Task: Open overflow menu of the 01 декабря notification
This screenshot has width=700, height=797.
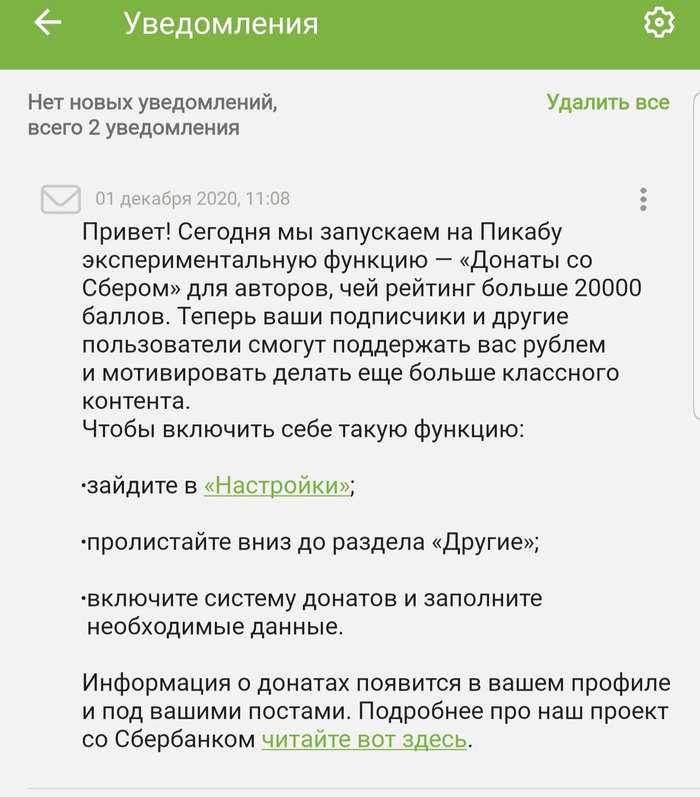Action: tap(643, 199)
